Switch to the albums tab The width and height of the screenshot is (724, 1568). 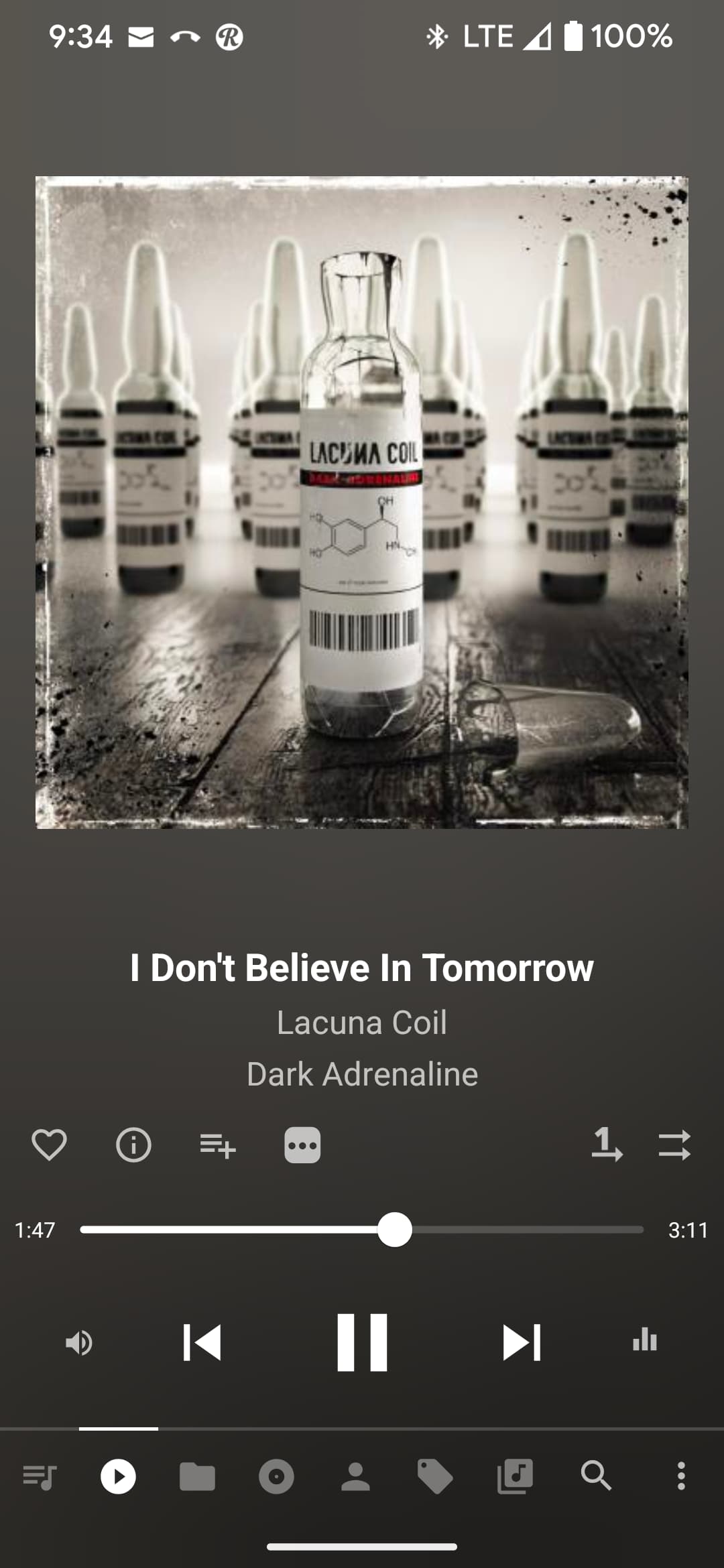pyautogui.click(x=276, y=1476)
